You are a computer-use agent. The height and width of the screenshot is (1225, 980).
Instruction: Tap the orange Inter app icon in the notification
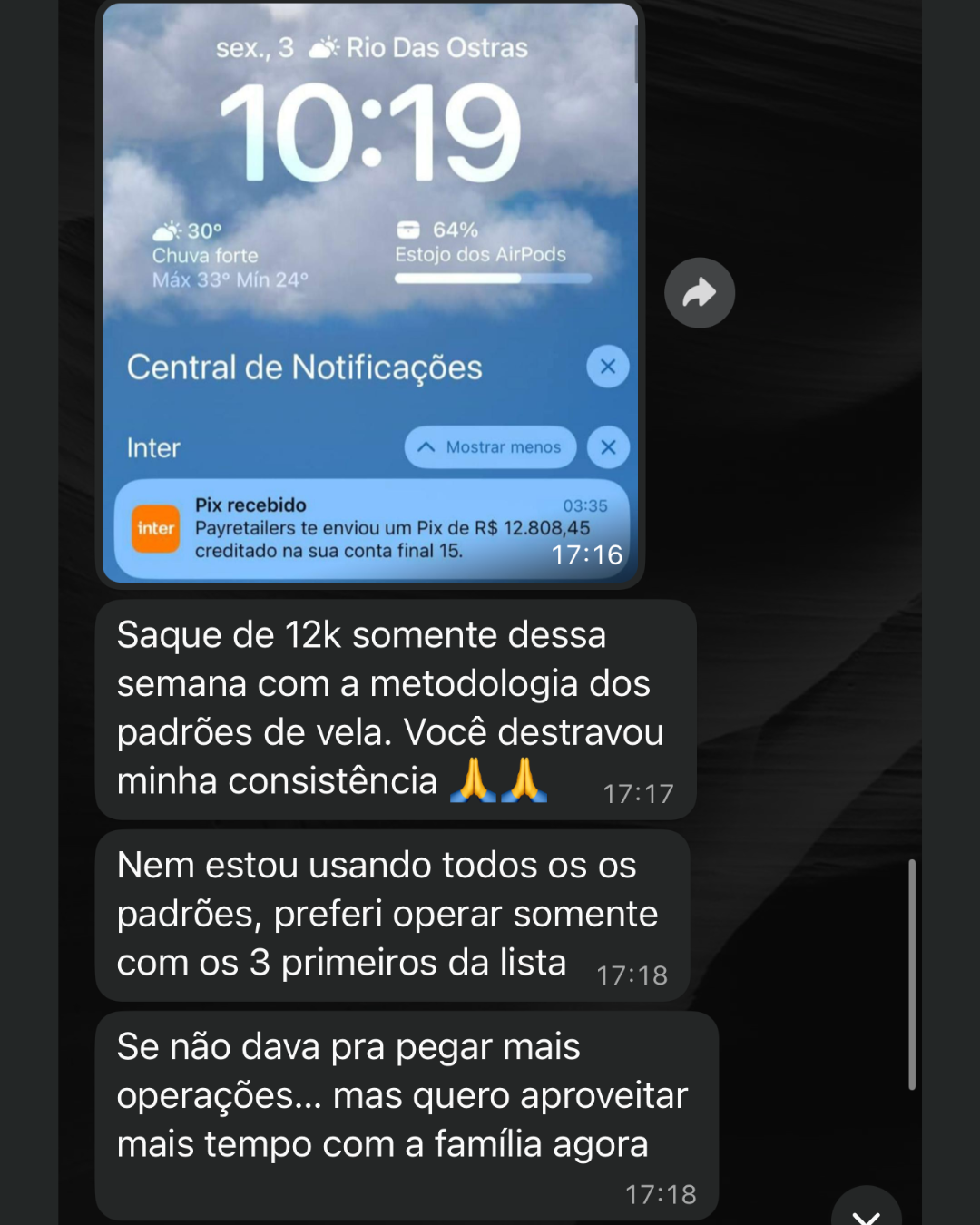coord(156,527)
